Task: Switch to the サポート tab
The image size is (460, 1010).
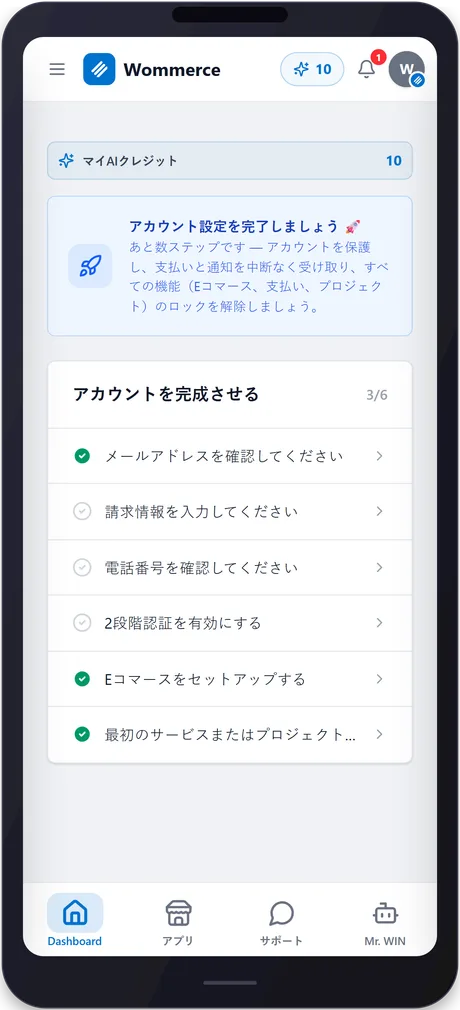Action: click(x=282, y=922)
